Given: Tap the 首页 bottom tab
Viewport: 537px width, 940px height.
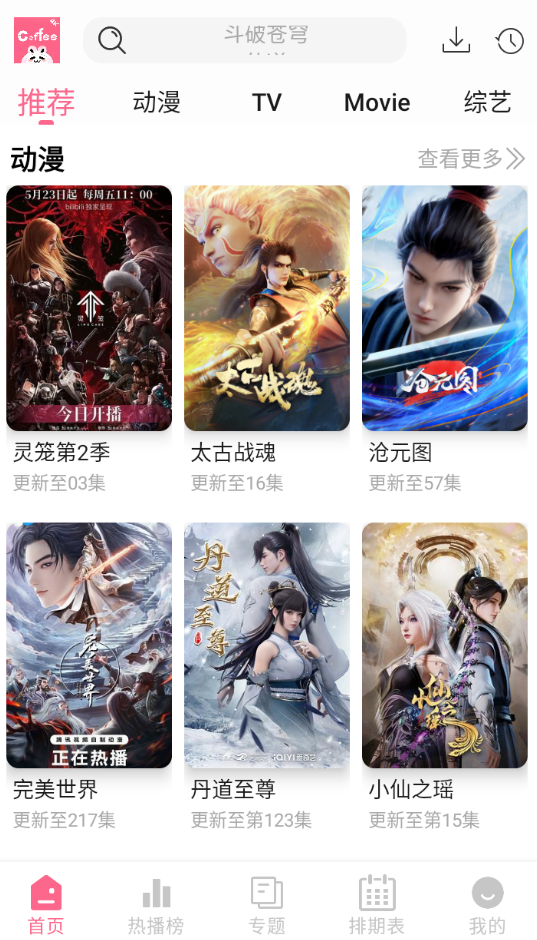Looking at the screenshot, I should 46,905.
